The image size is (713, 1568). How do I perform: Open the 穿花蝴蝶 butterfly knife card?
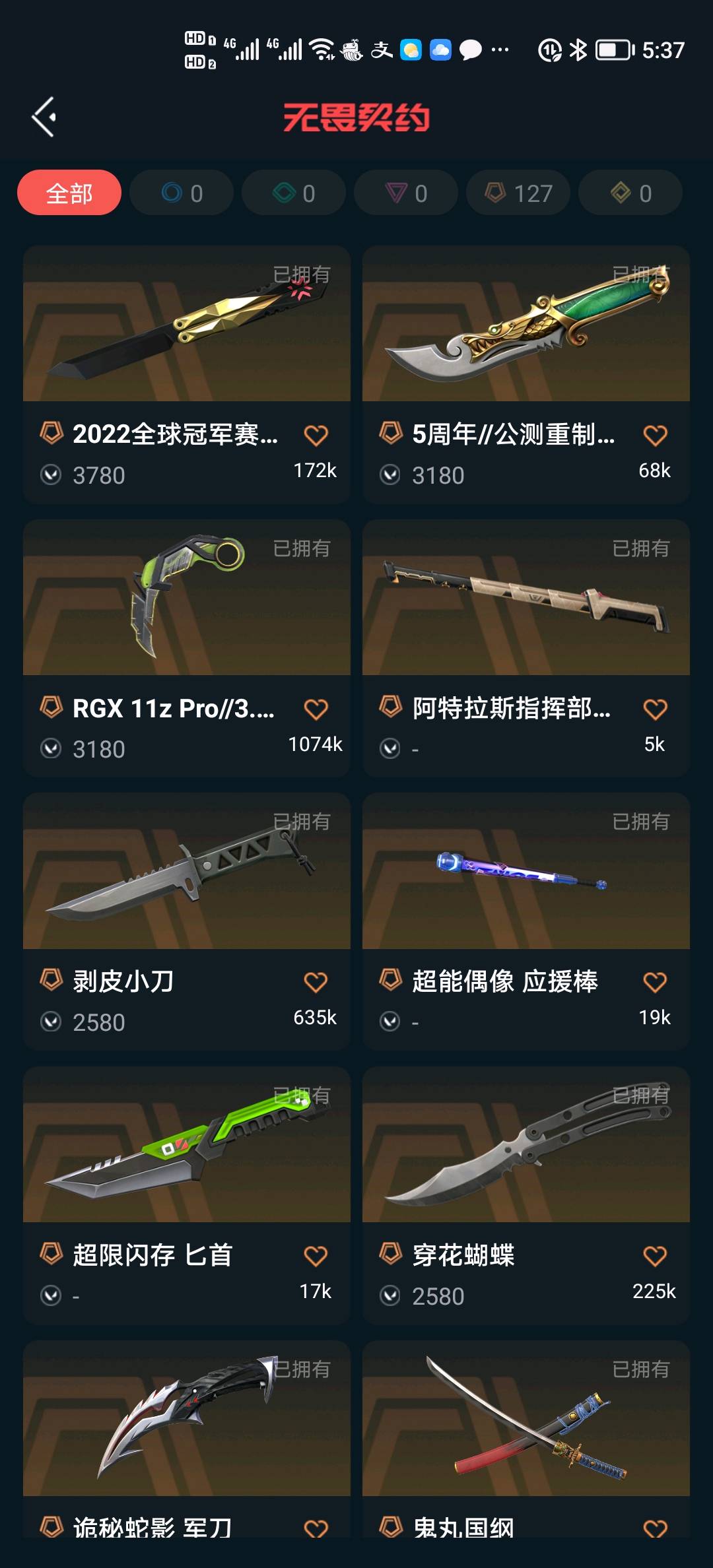point(526,1145)
